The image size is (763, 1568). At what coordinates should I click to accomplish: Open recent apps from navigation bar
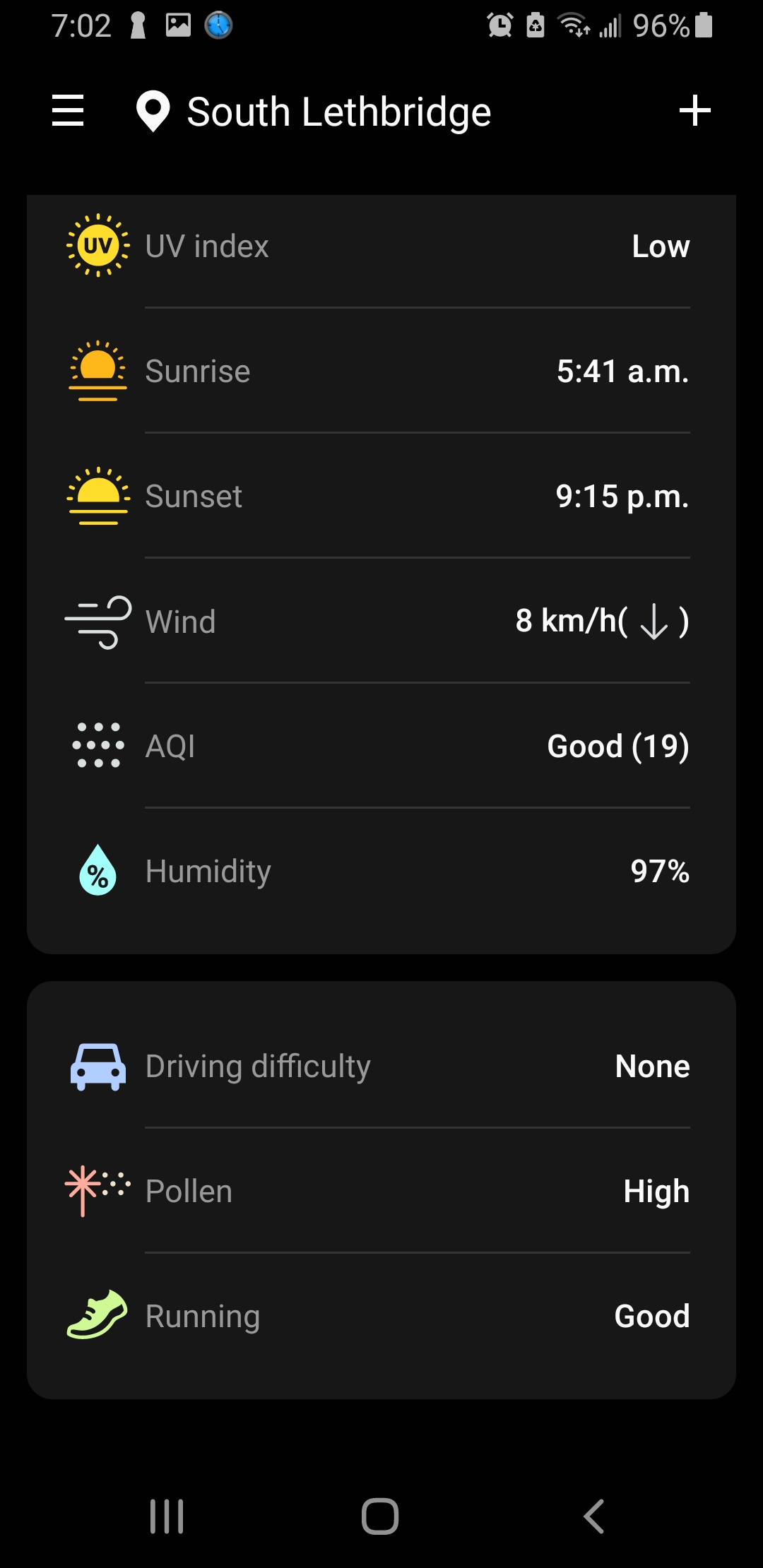tap(167, 1516)
